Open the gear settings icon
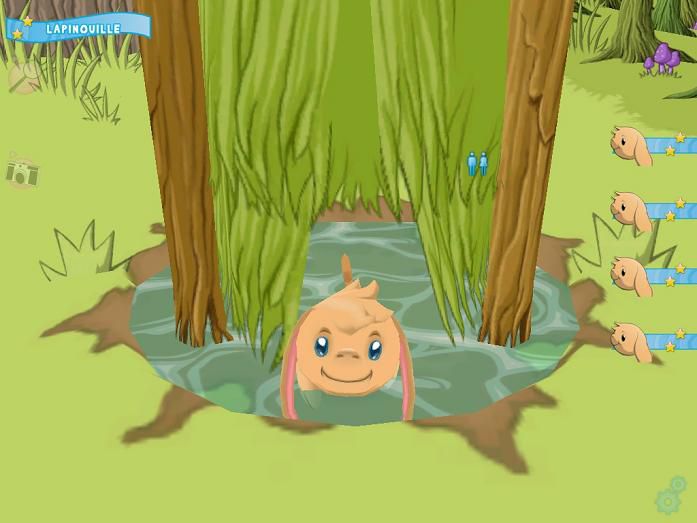 pyautogui.click(x=670, y=497)
